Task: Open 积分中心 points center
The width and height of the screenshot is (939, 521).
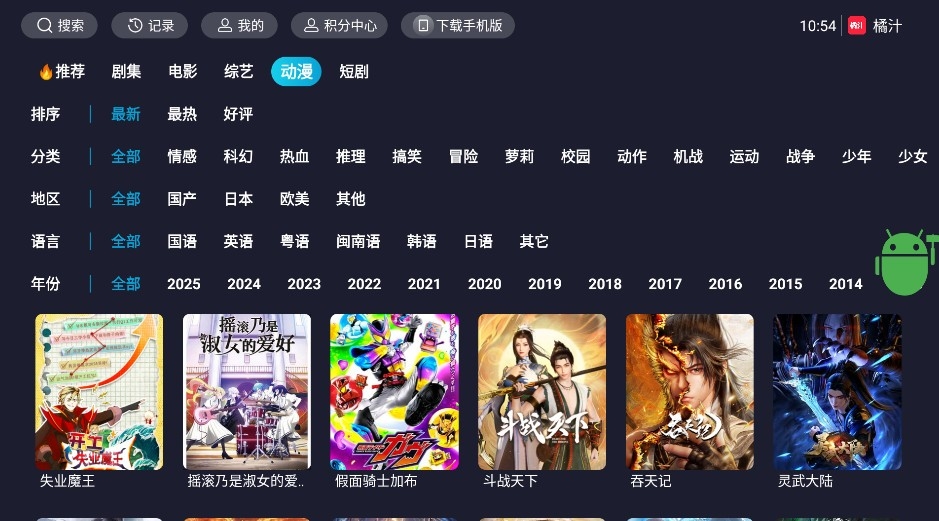Action: 338,26
